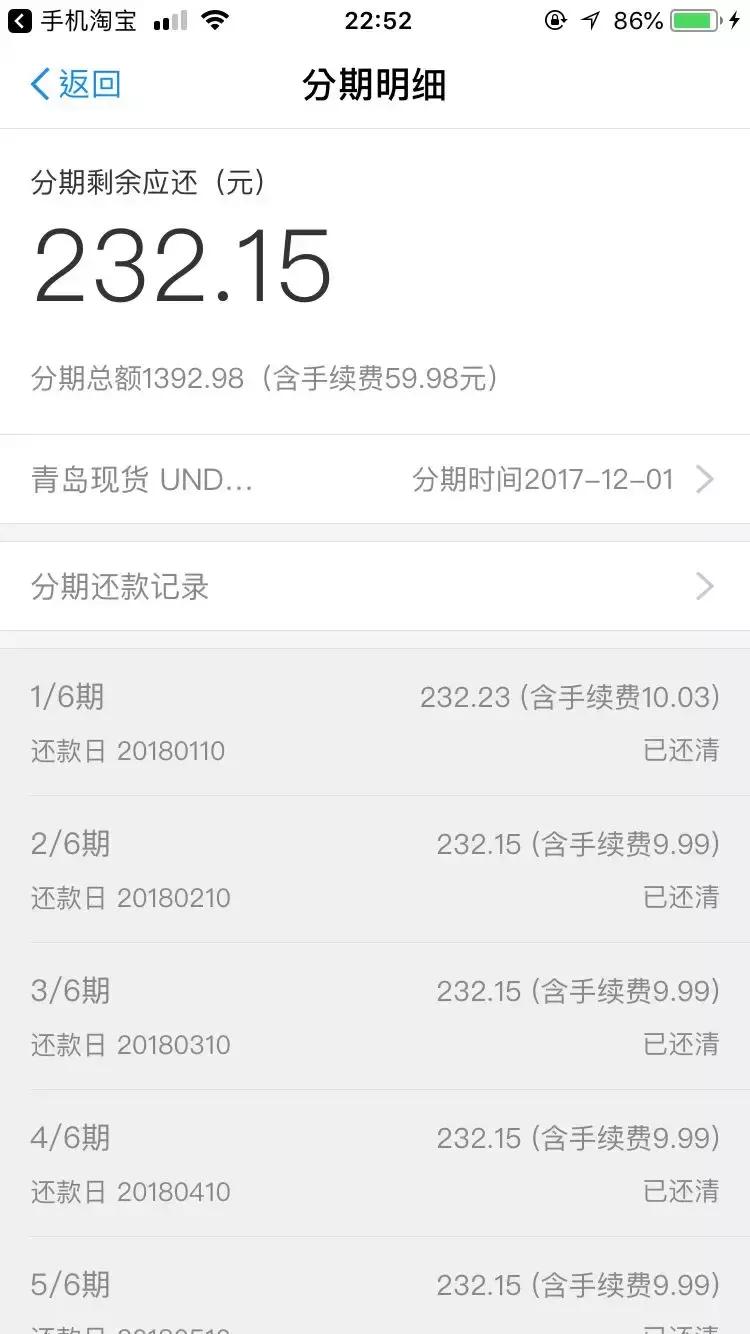Select the 3/6期 installment entry

coord(375,1015)
